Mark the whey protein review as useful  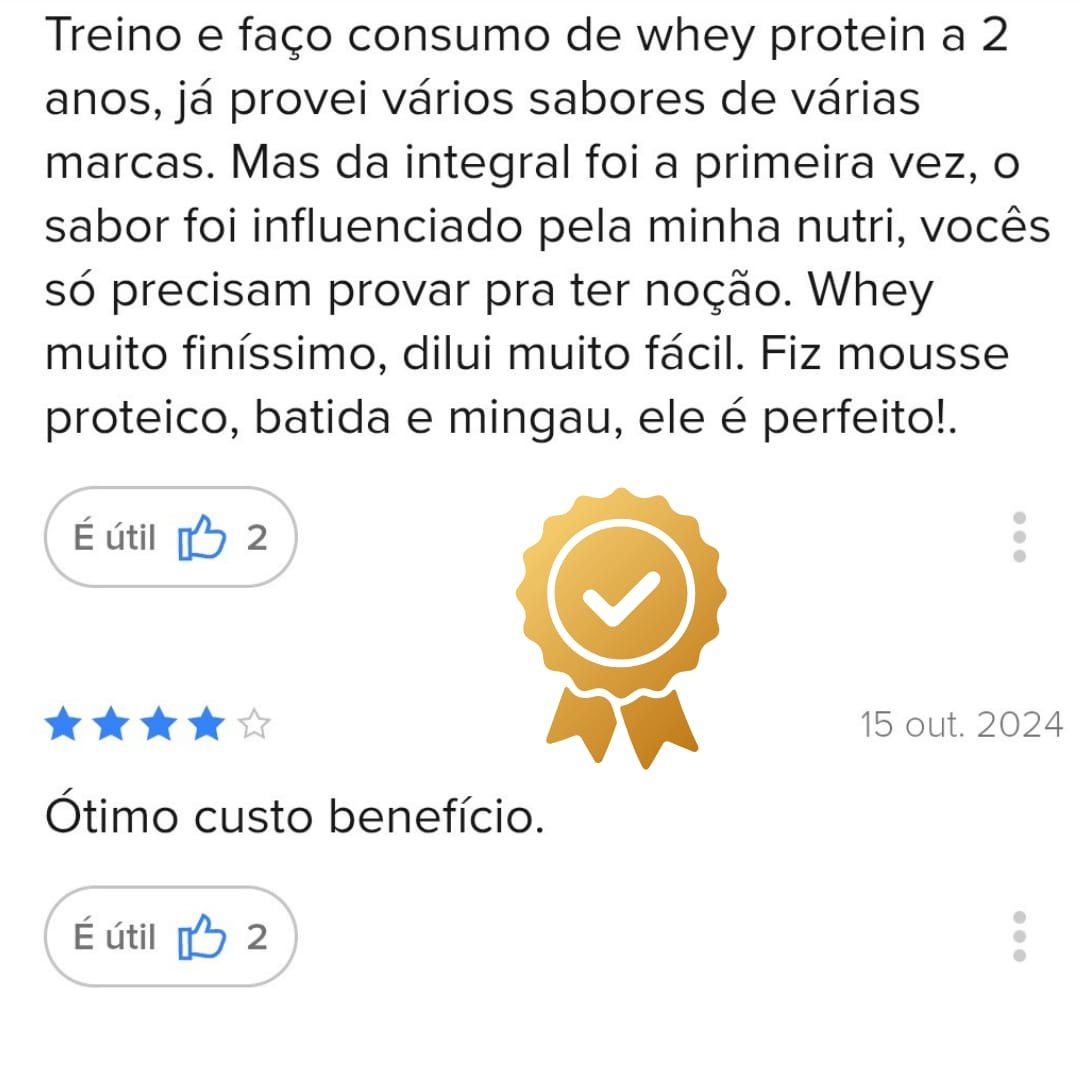[x=170, y=538]
